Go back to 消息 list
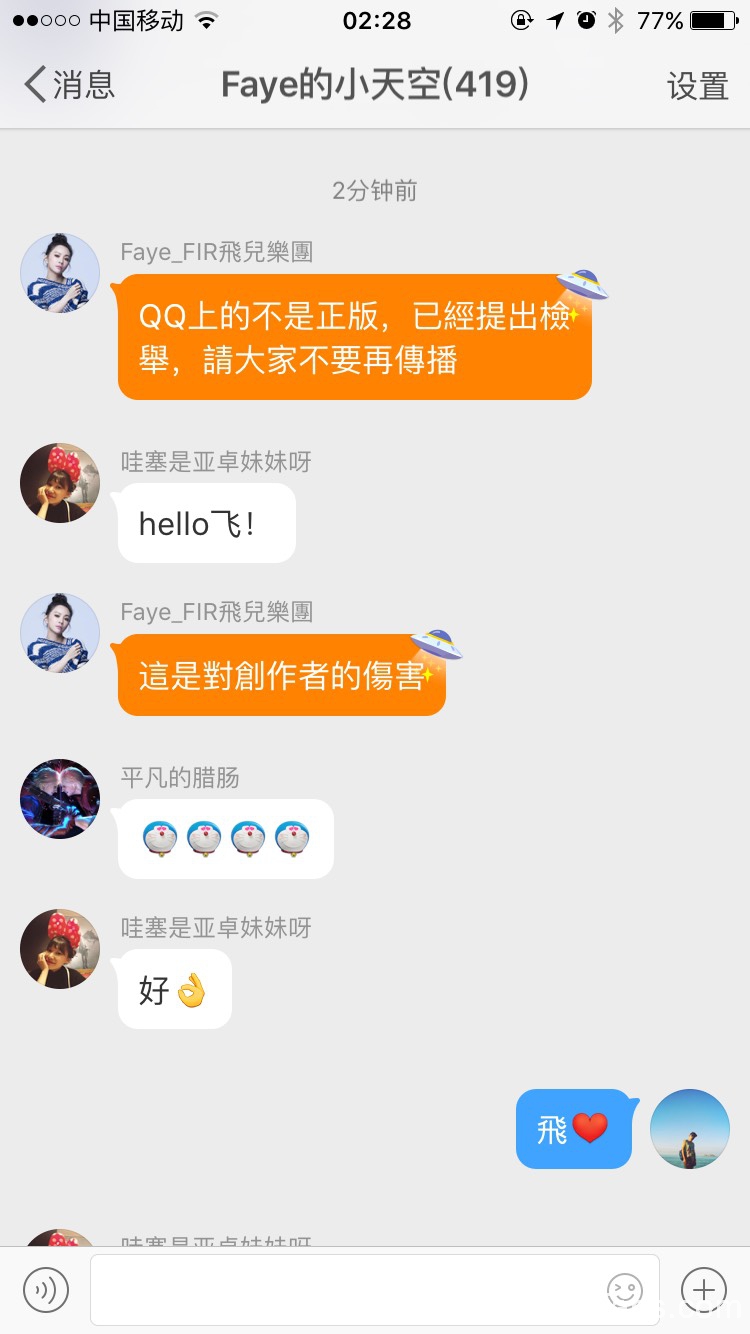750x1334 pixels. point(68,85)
